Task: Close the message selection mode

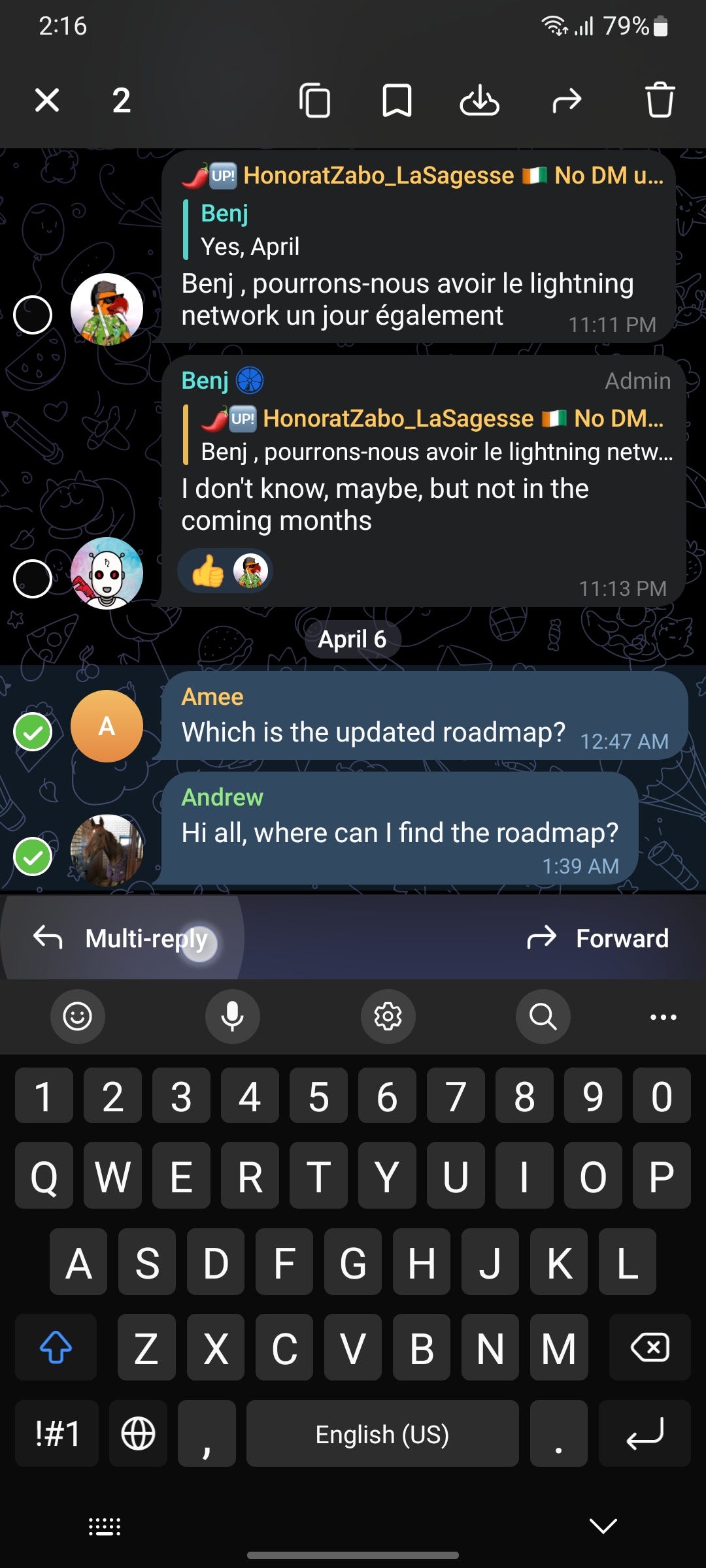Action: click(47, 101)
